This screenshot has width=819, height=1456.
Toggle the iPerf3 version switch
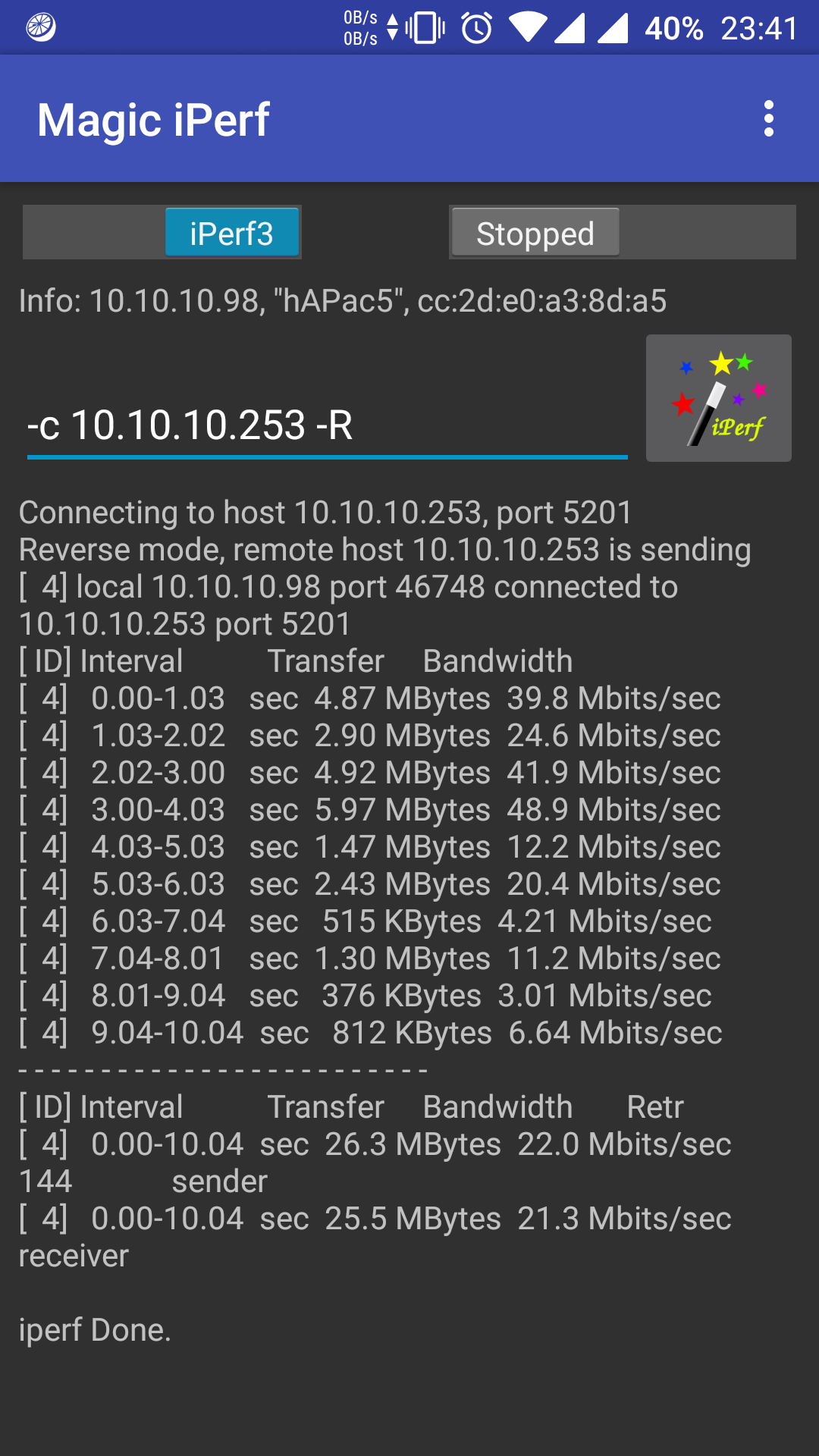coord(231,233)
